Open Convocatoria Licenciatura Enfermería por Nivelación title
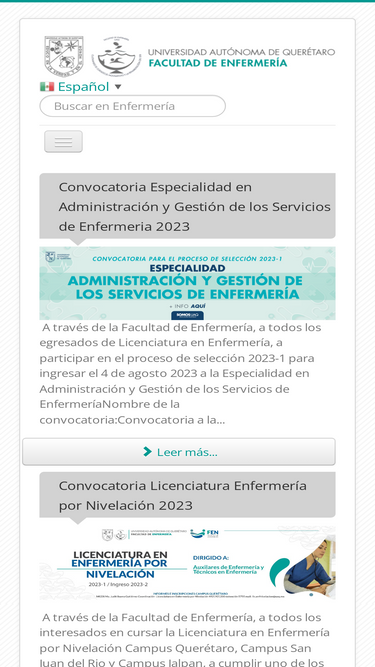The image size is (375, 667). 183,495
